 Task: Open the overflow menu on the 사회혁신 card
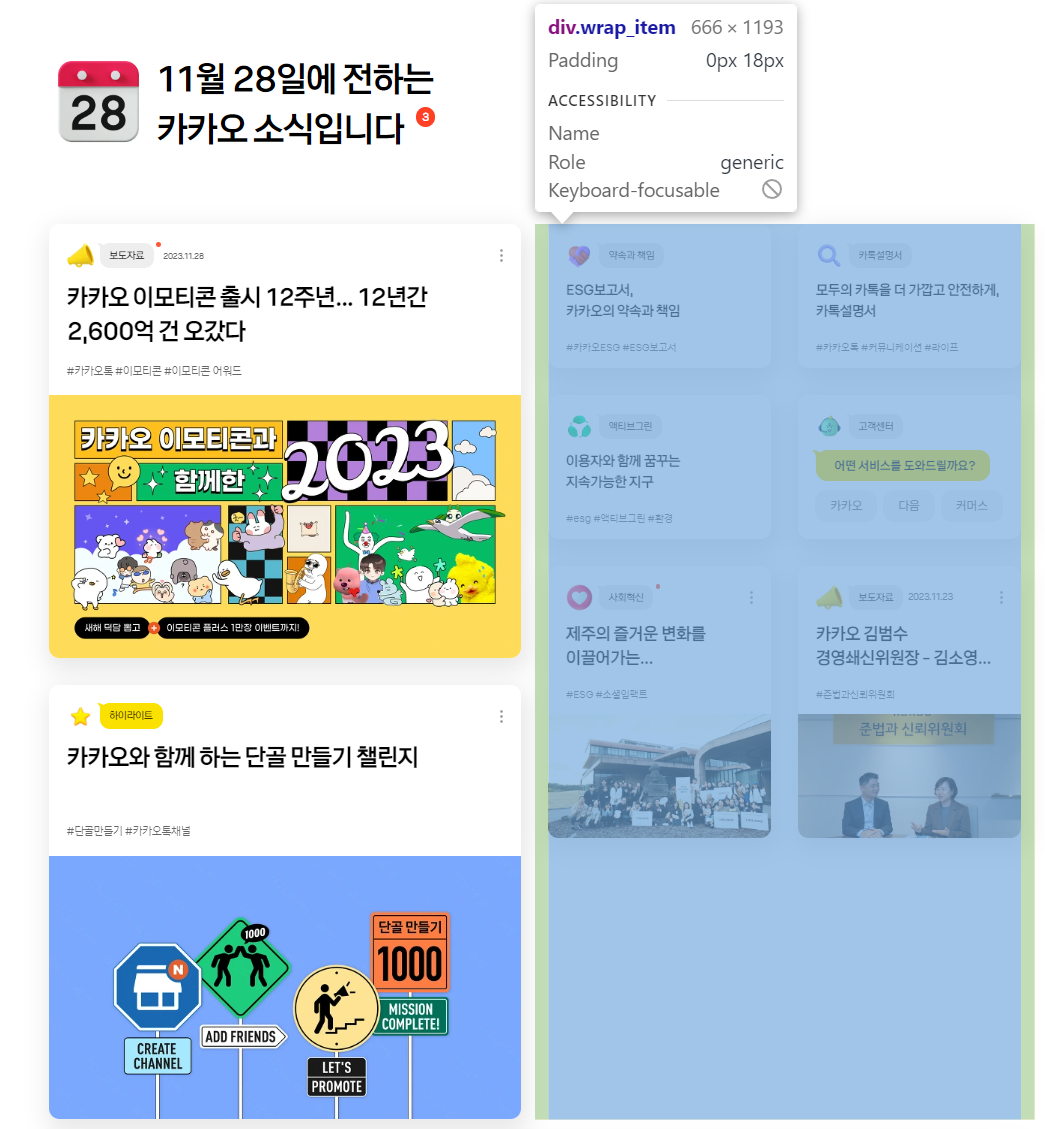751,598
